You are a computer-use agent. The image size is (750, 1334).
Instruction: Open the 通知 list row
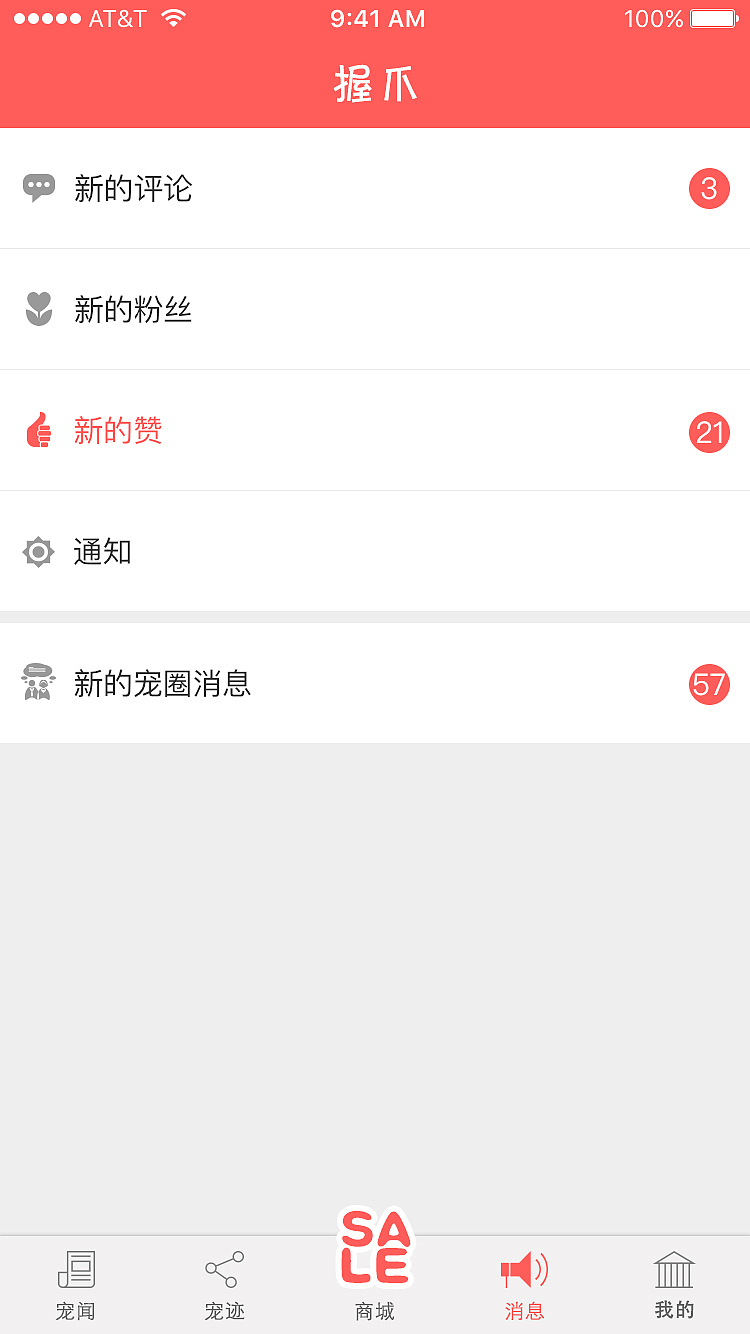(375, 552)
